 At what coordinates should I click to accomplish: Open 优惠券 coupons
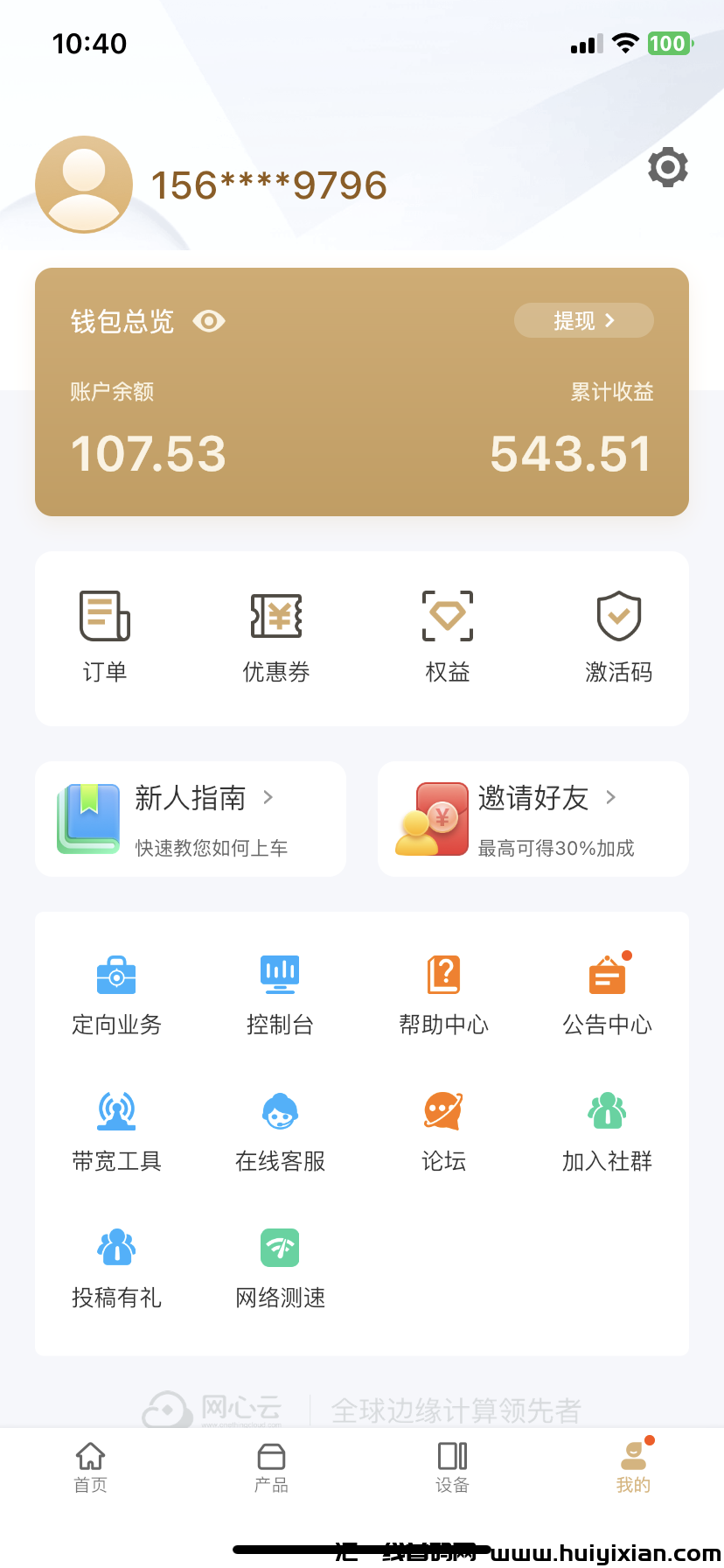[276, 636]
